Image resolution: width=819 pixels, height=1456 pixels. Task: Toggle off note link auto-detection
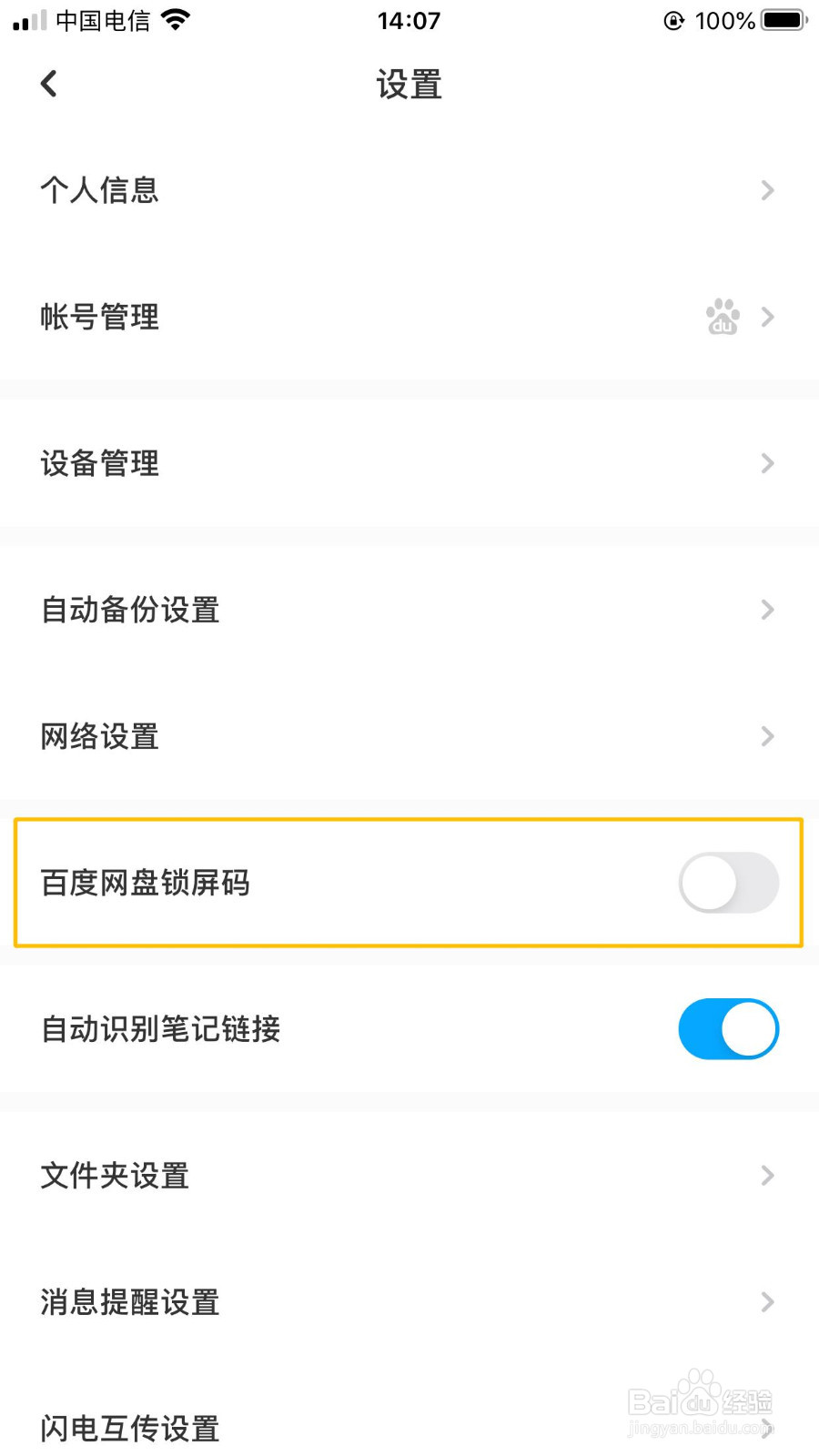coord(728,1028)
